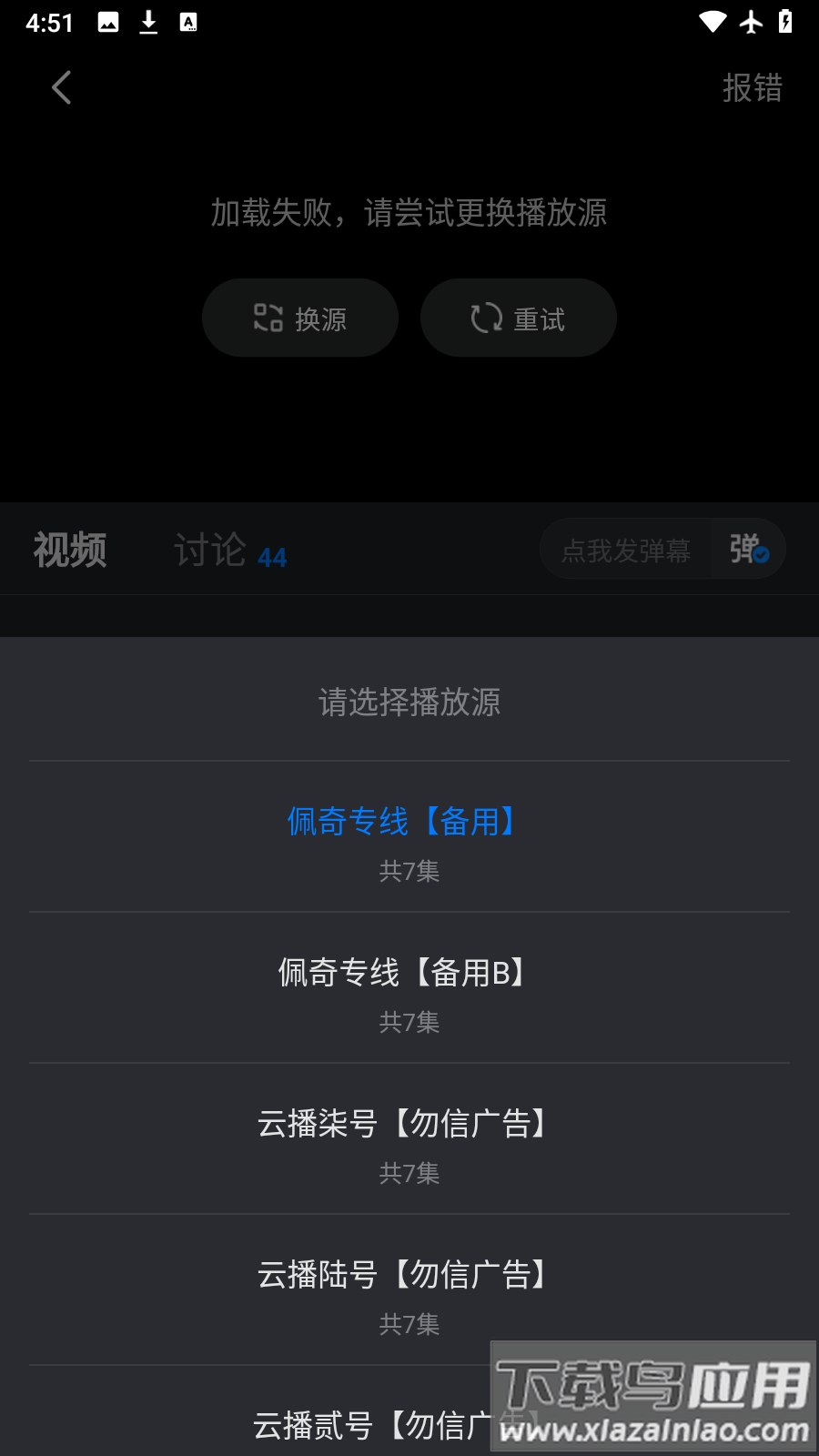Image resolution: width=819 pixels, height=1456 pixels.
Task: Tap the 4:51 clock in status bar
Action: pyautogui.click(x=49, y=23)
